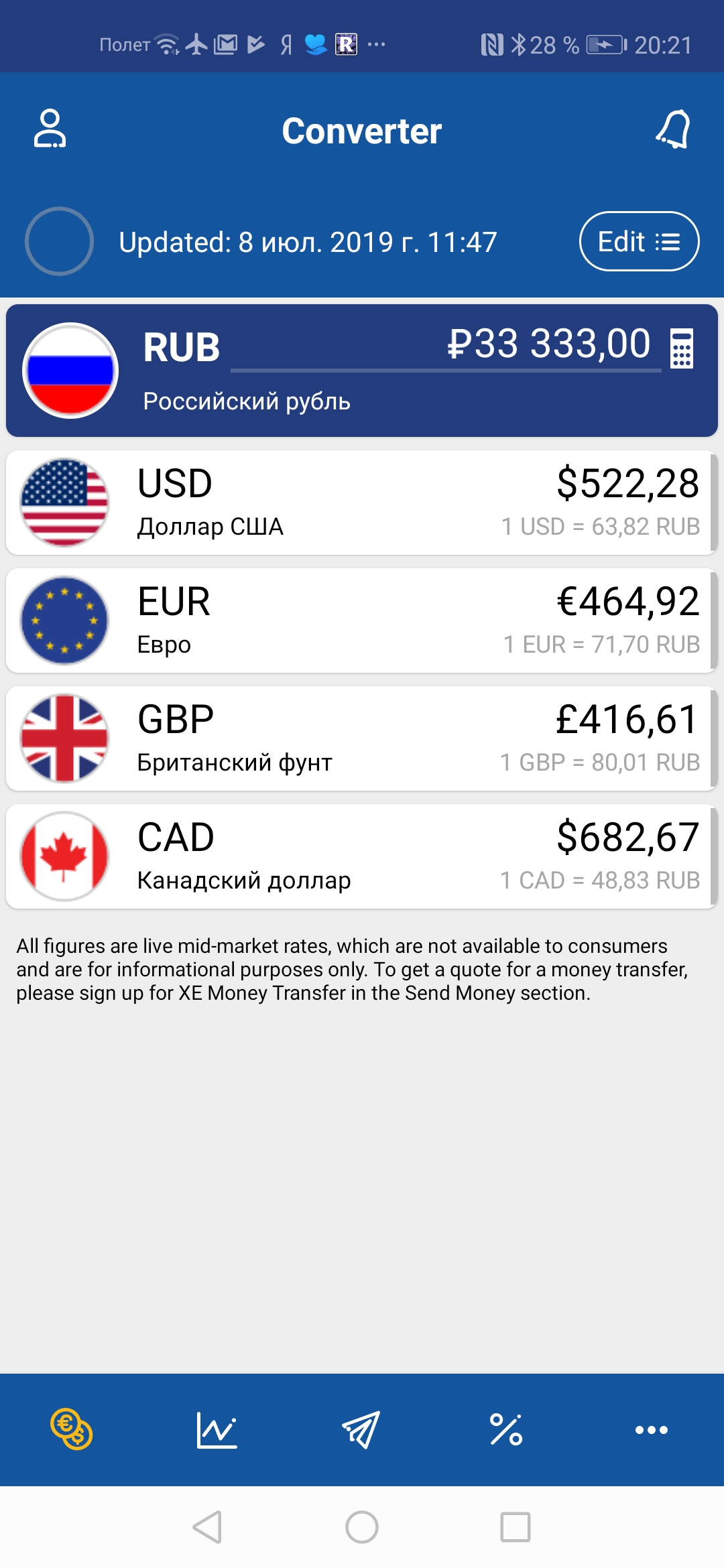Viewport: 724px width, 1568px height.
Task: Open the rate alerts bell
Action: click(673, 129)
